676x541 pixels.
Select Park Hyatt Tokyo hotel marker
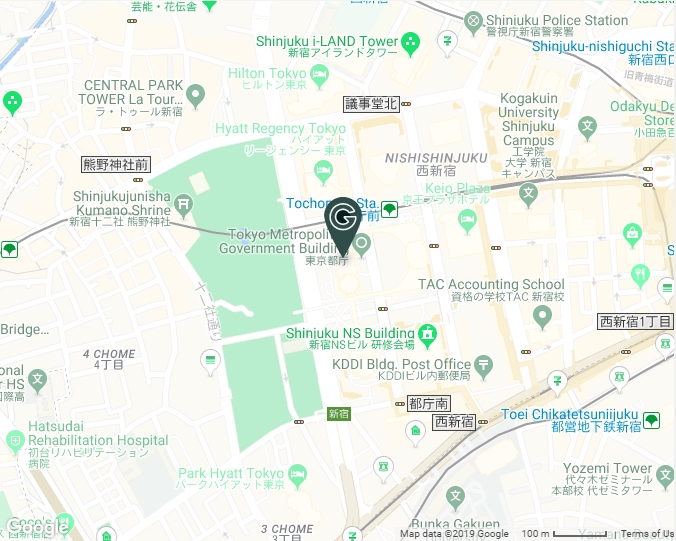pos(297,472)
